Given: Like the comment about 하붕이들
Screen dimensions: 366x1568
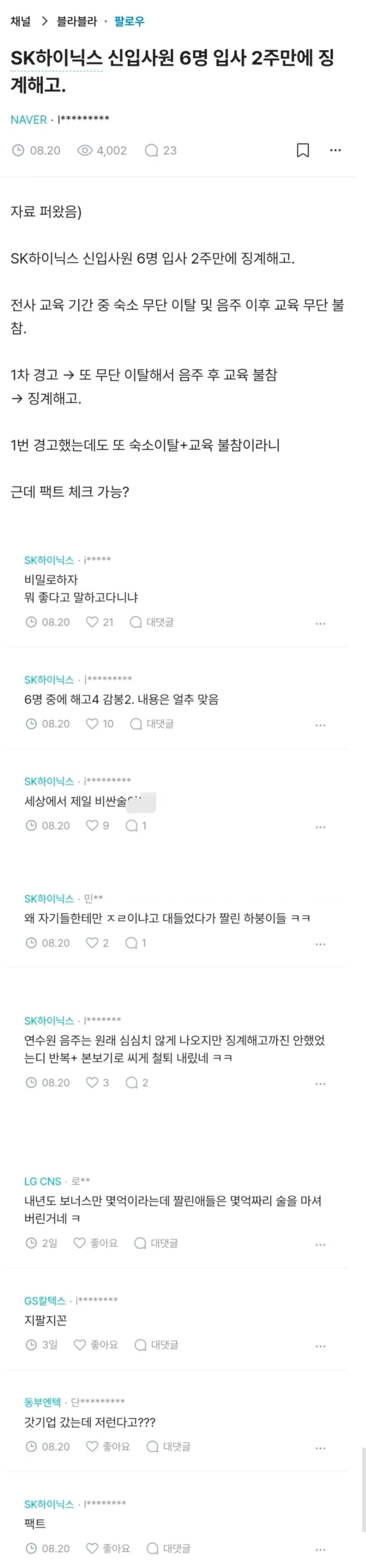Looking at the screenshot, I should 97,943.
